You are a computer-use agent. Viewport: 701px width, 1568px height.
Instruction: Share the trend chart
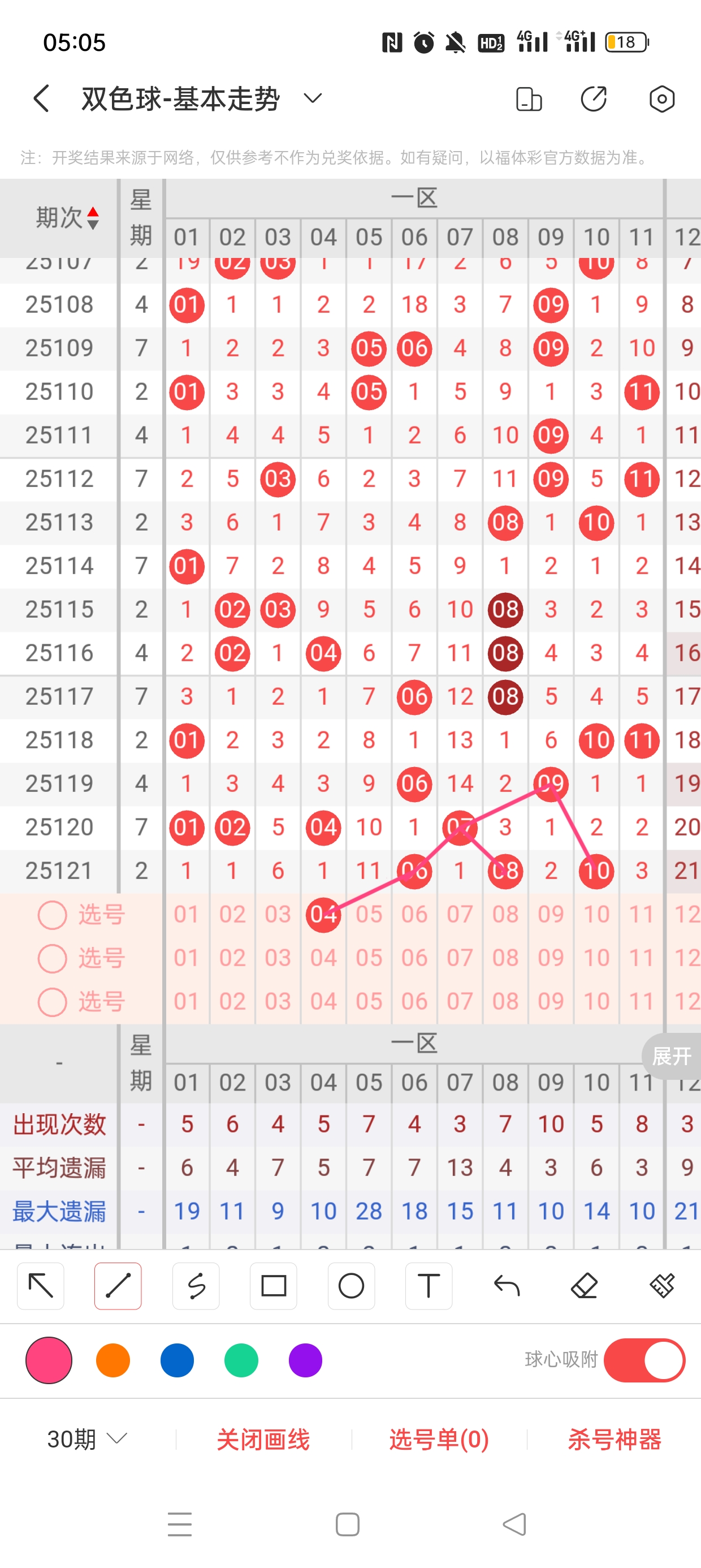tap(593, 98)
